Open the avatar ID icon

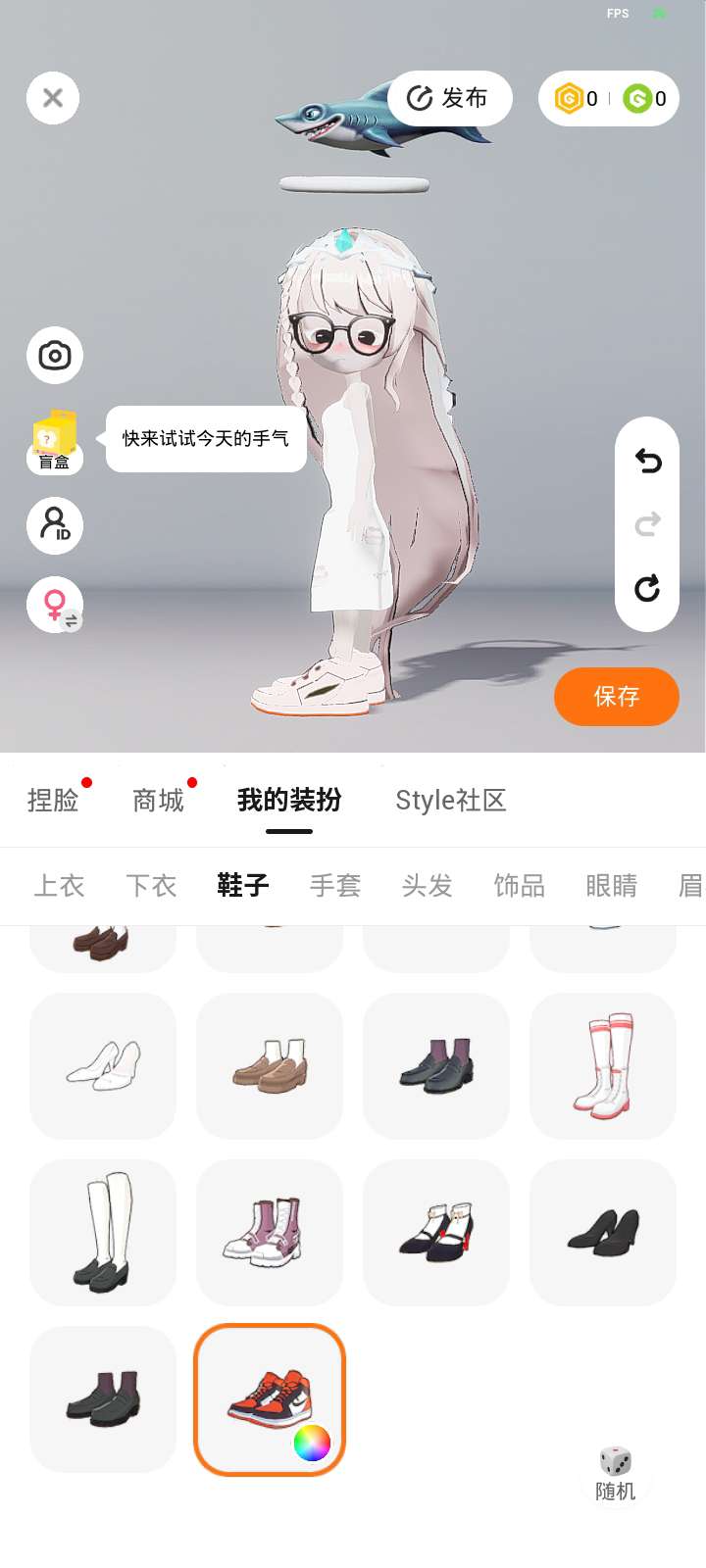pyautogui.click(x=55, y=525)
